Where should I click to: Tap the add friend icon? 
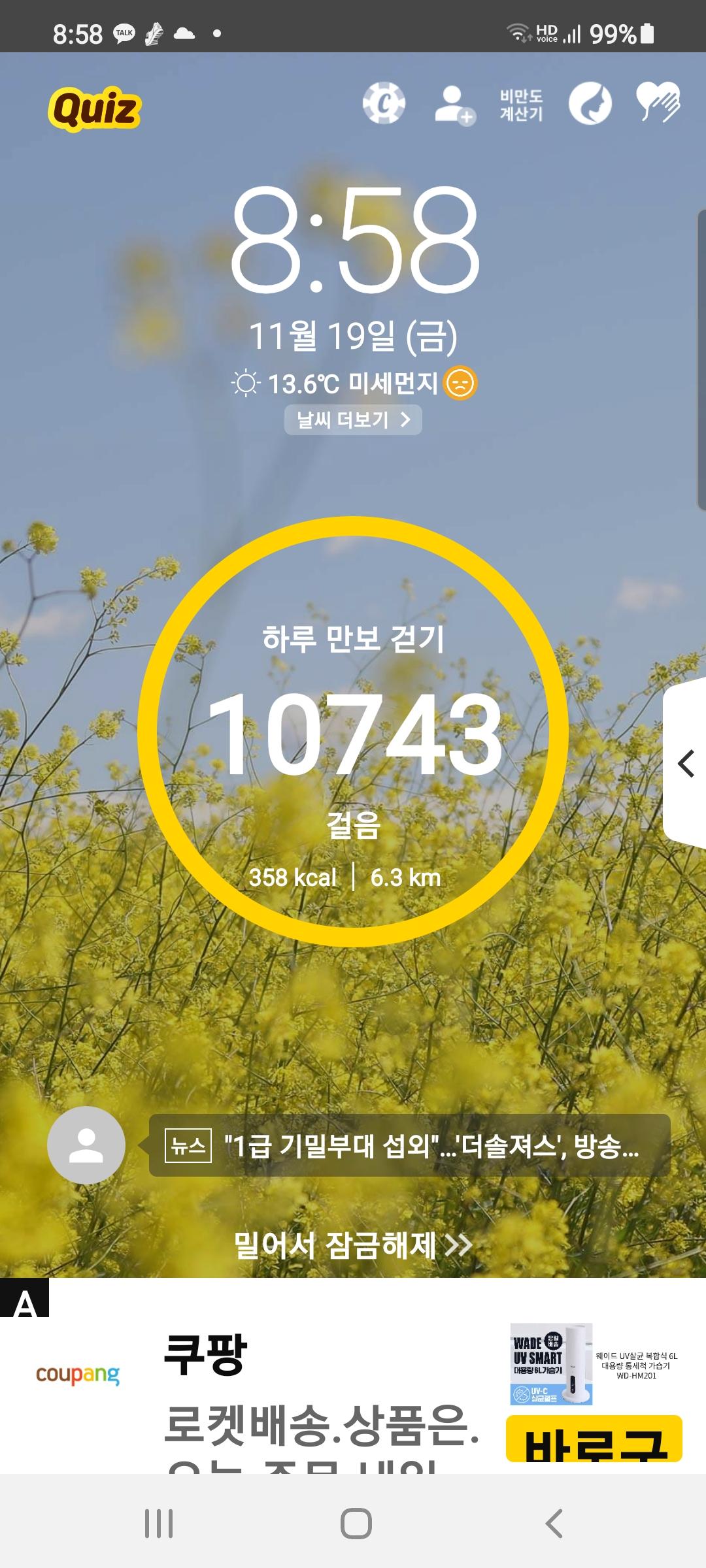(x=454, y=105)
